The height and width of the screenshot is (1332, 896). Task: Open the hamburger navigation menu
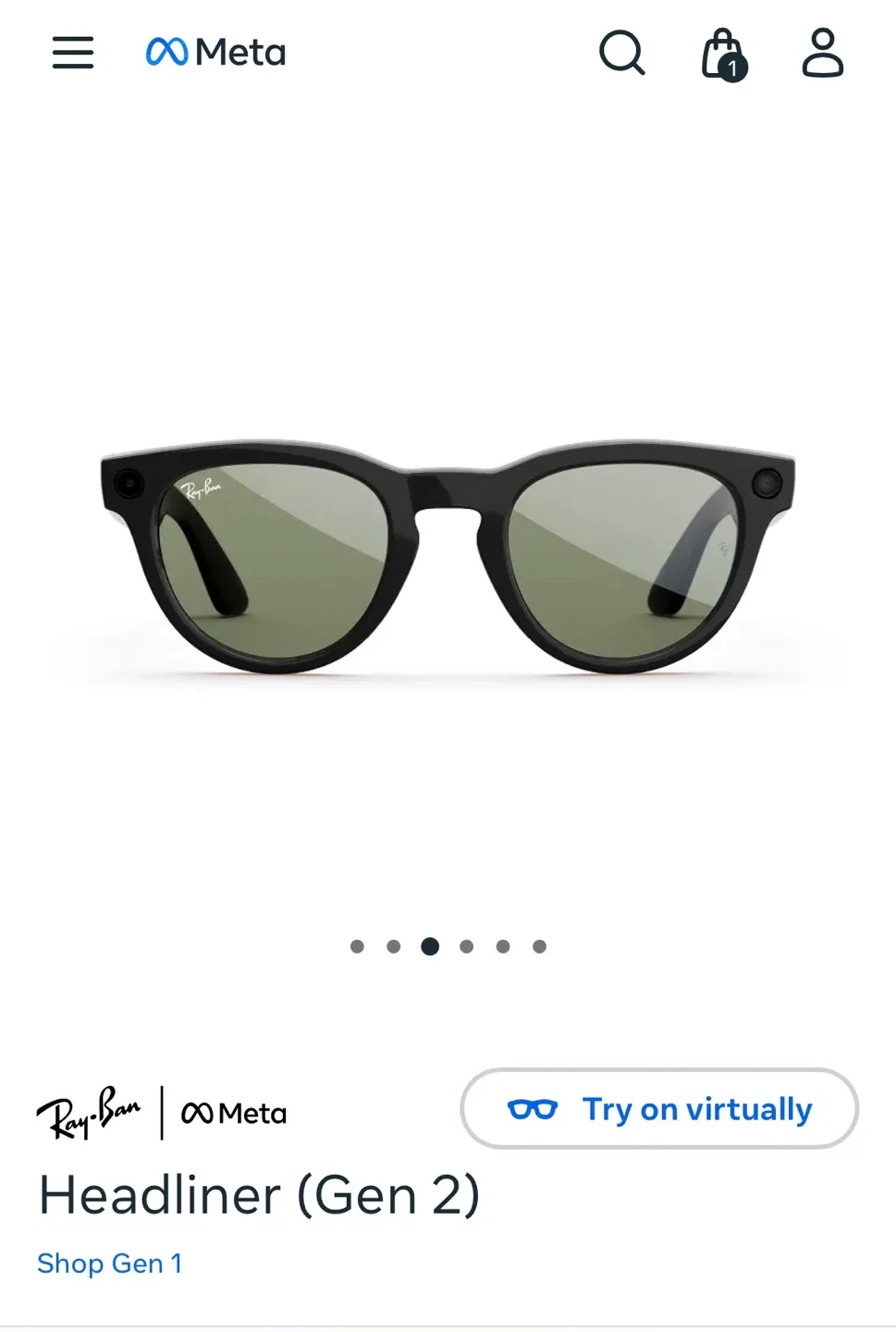click(x=72, y=53)
